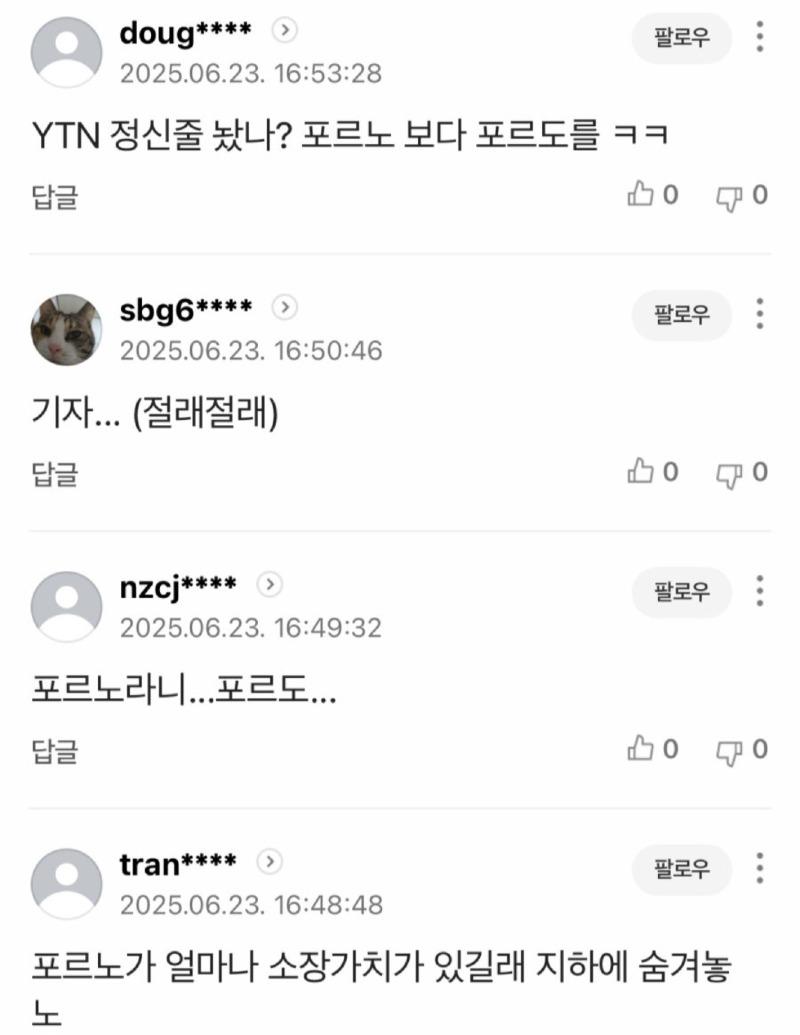Image resolution: width=800 pixels, height=1035 pixels.
Task: Follow user doug****
Action: coord(681,39)
